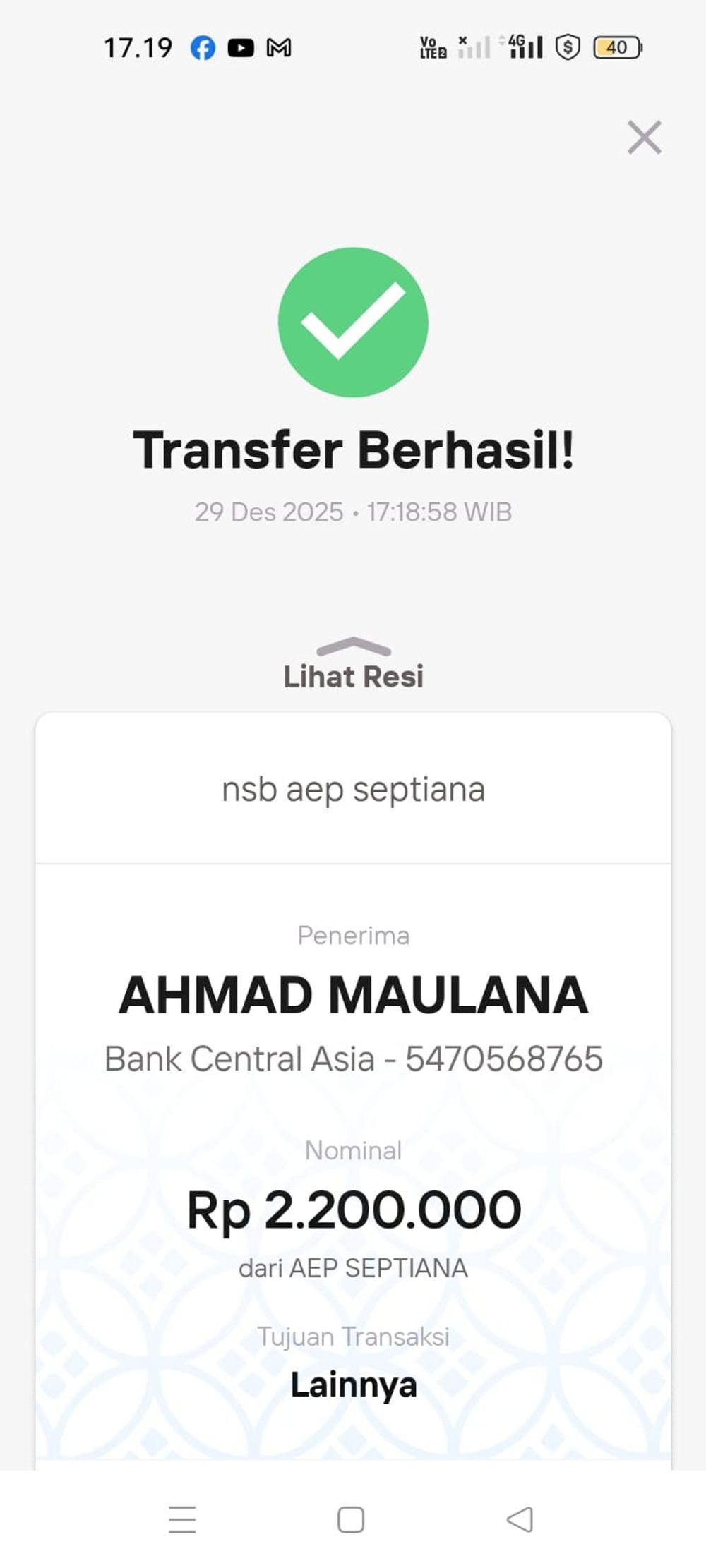Go to the home screen
This screenshot has height=1568, width=706.
pos(351,1519)
